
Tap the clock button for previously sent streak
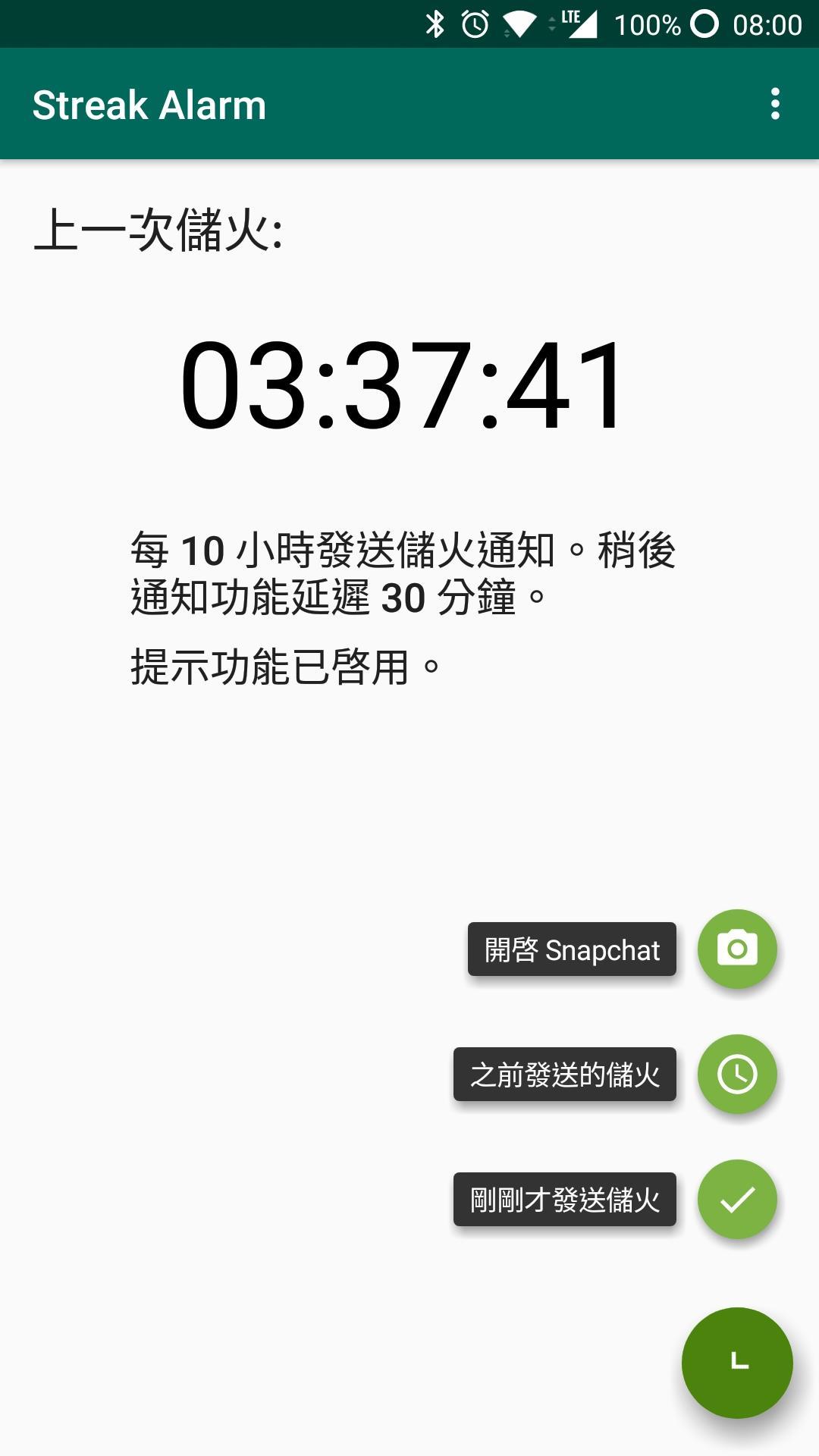coord(737,1074)
